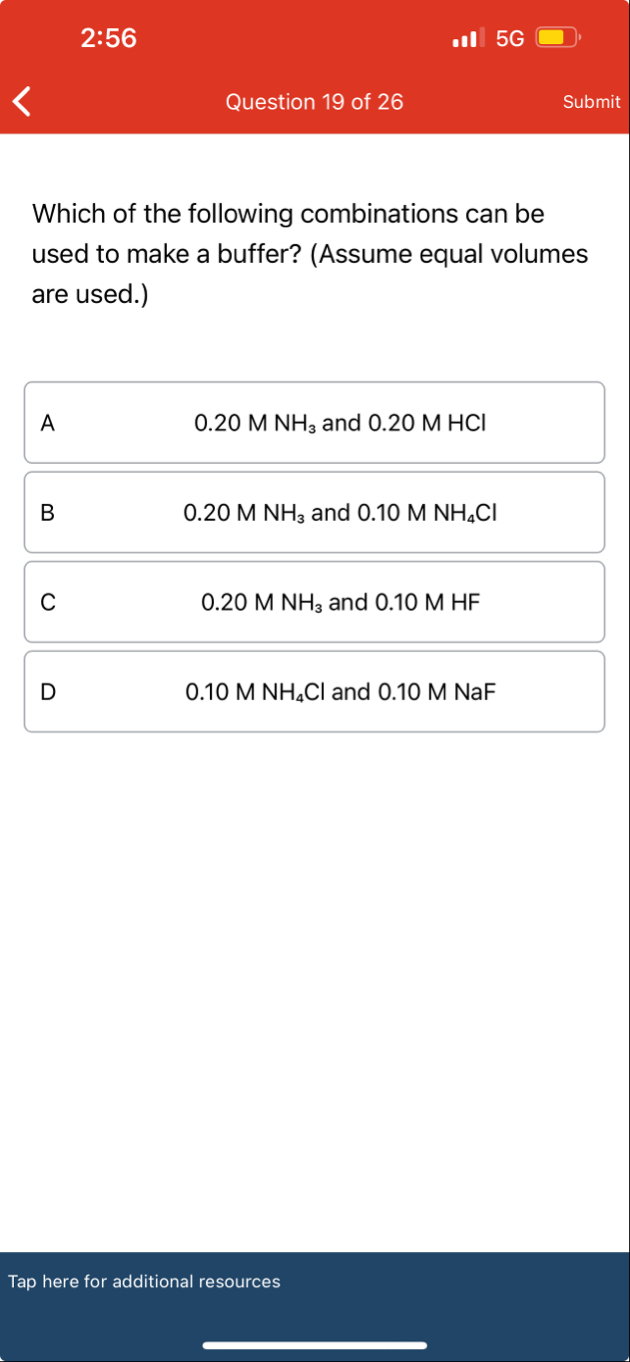
Task: Select answer A: NH₃ and HCl
Action: tap(314, 423)
